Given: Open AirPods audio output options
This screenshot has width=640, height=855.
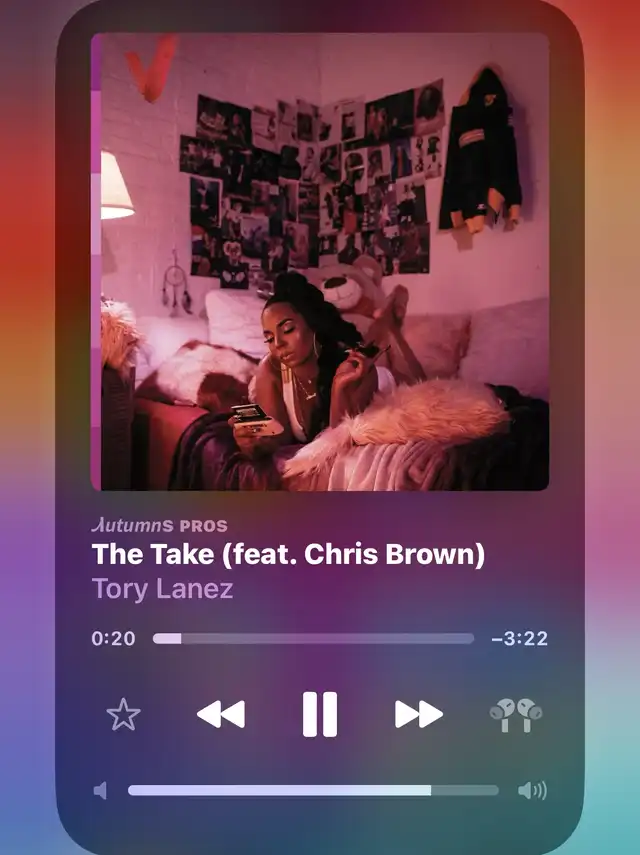Looking at the screenshot, I should [x=516, y=714].
